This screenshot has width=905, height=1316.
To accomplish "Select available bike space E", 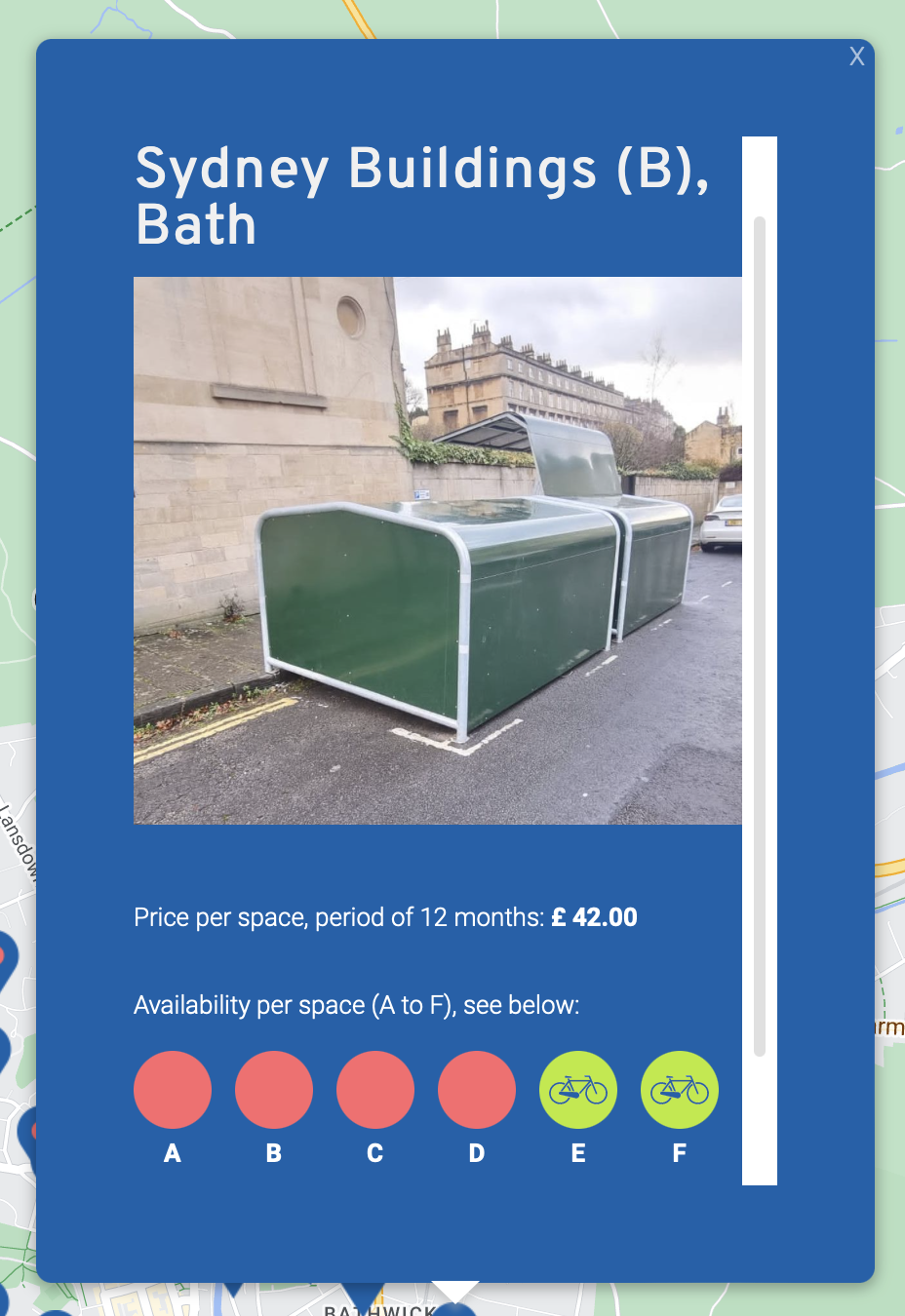I will (578, 1090).
